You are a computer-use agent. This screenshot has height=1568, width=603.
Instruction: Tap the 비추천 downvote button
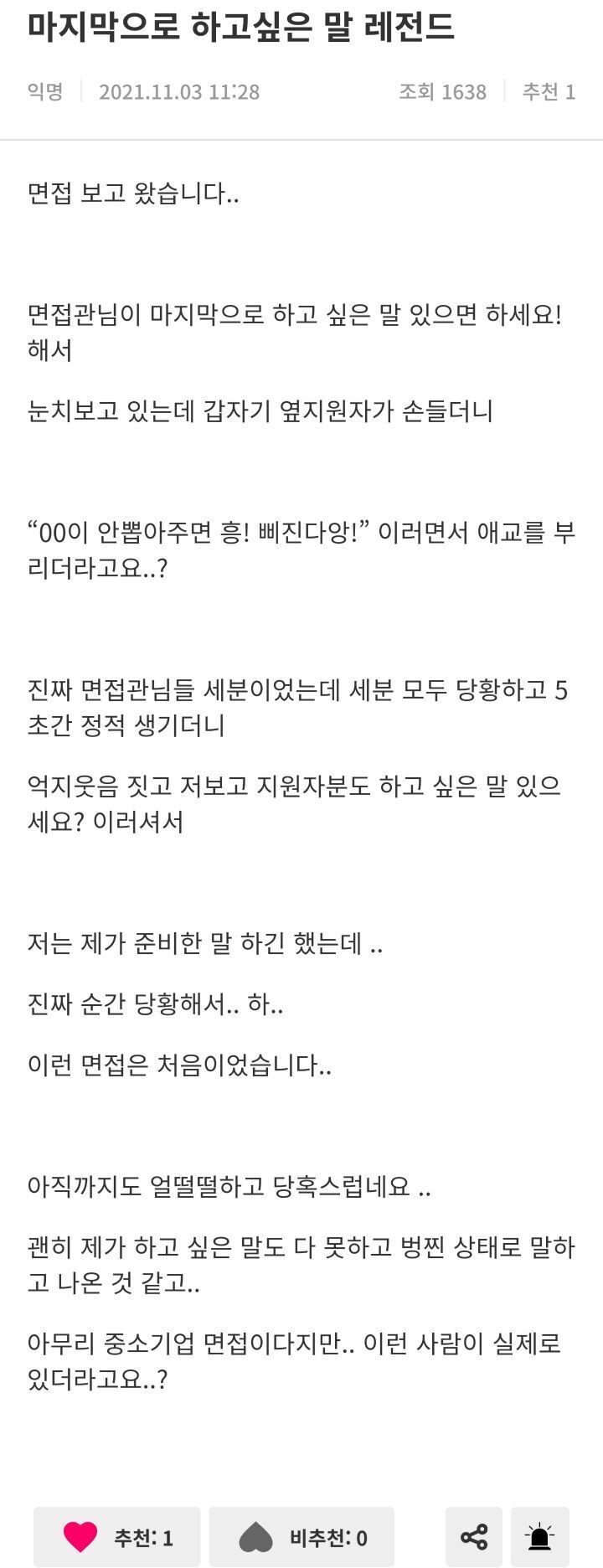(x=301, y=1537)
